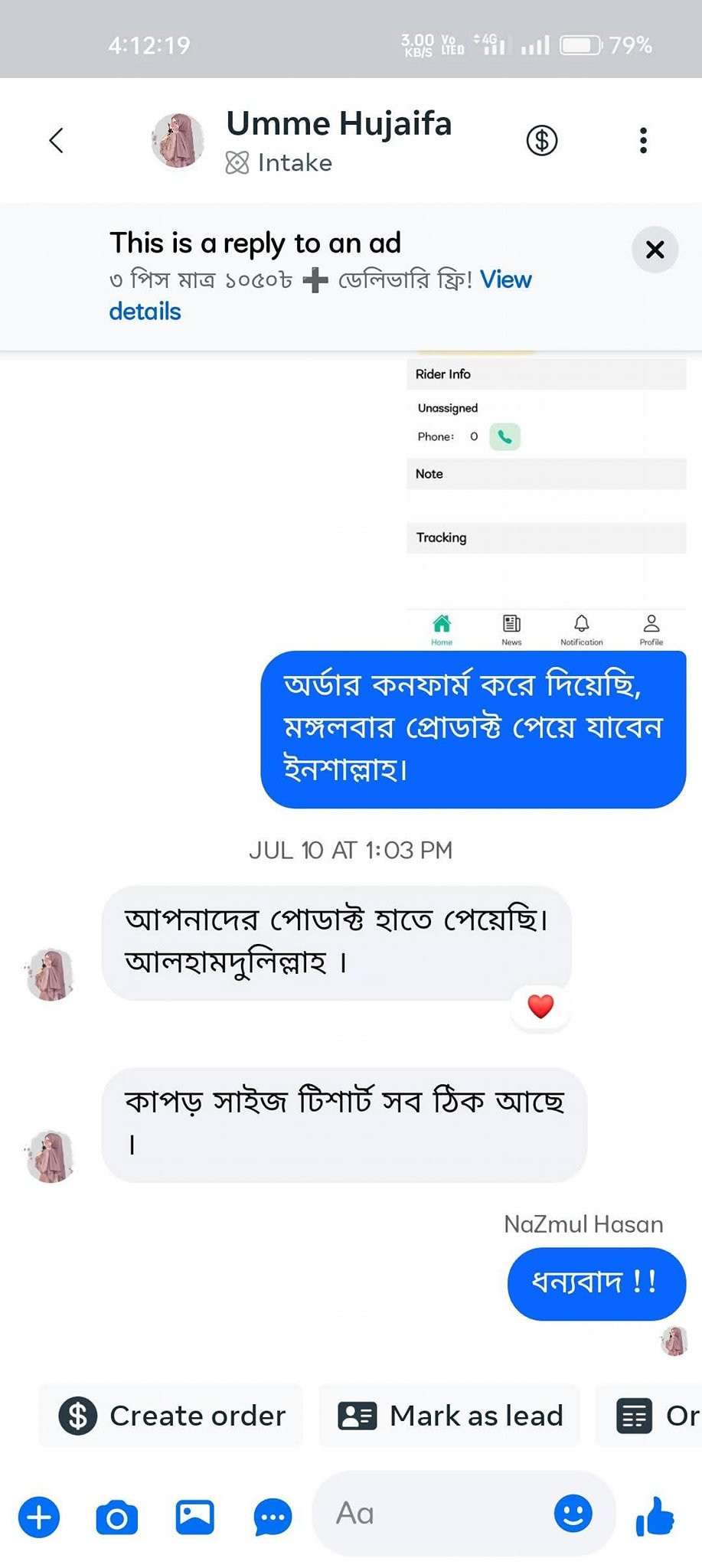Go back from the Umme Hujaifa chat
The width and height of the screenshot is (702, 1568).
(x=56, y=140)
